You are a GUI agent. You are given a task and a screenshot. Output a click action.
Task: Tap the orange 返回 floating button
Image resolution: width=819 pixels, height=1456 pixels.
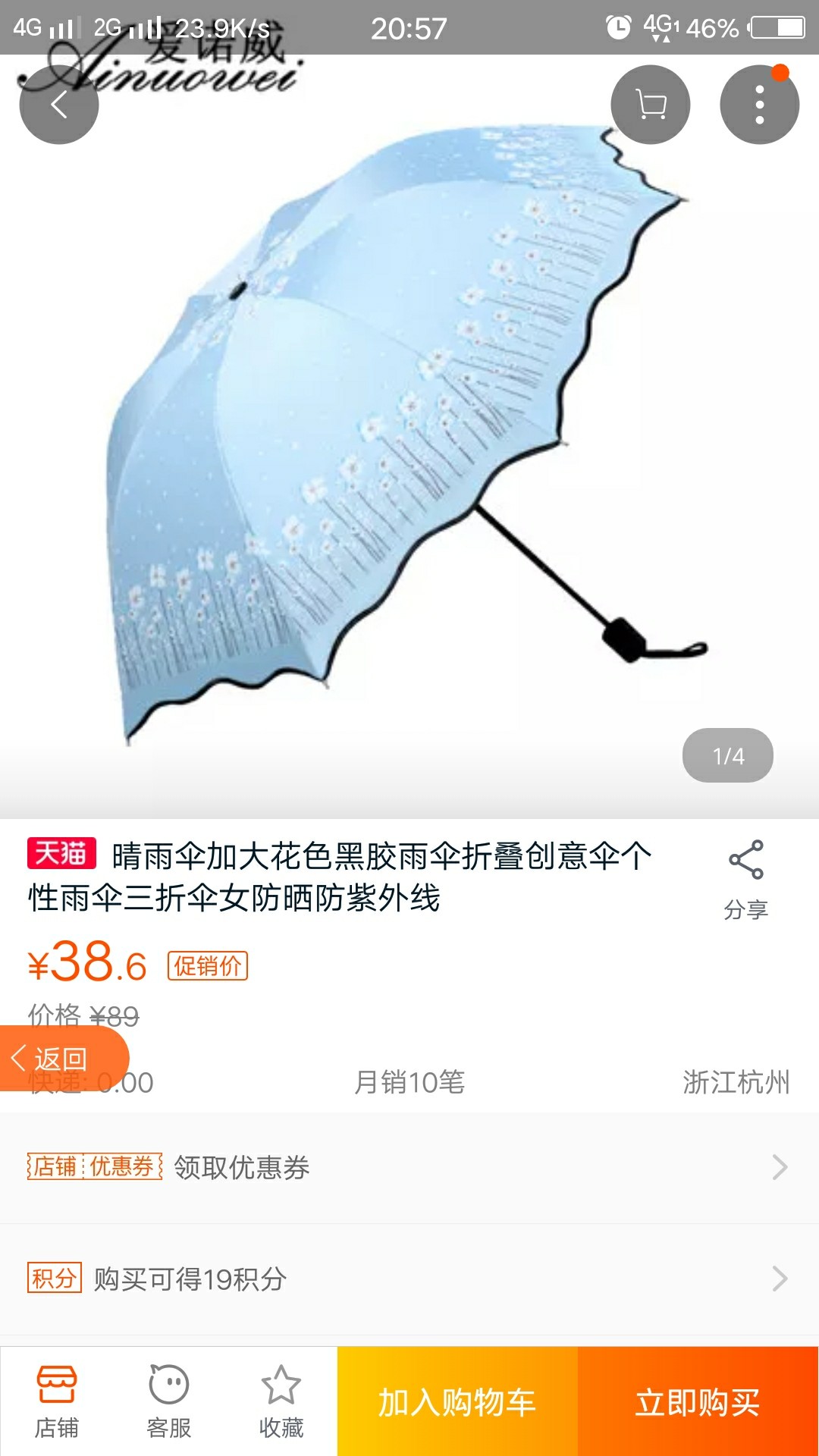click(x=62, y=1059)
